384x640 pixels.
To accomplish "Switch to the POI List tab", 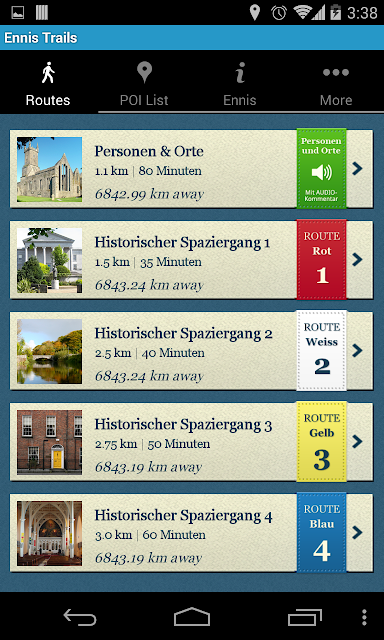I will (144, 82).
